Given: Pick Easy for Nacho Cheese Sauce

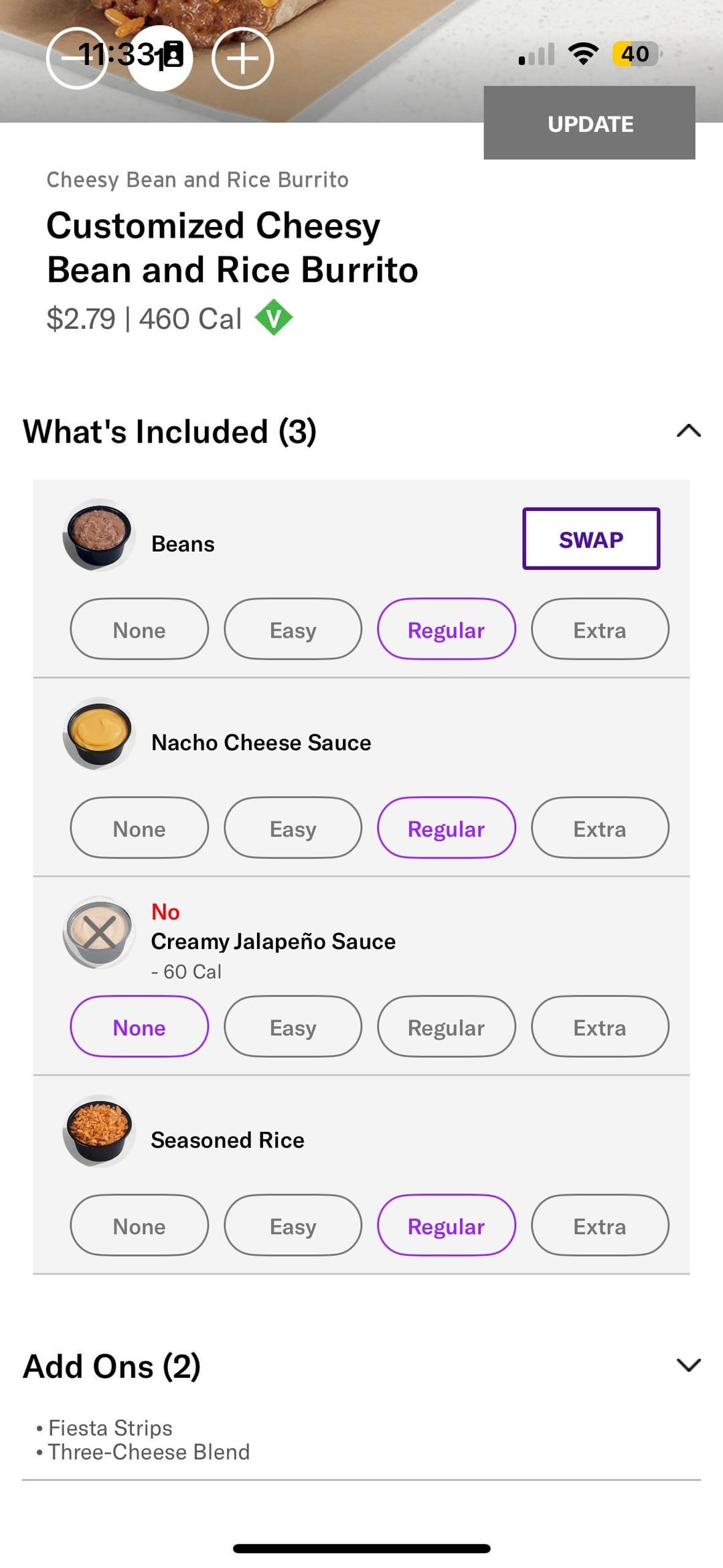Looking at the screenshot, I should [293, 829].
